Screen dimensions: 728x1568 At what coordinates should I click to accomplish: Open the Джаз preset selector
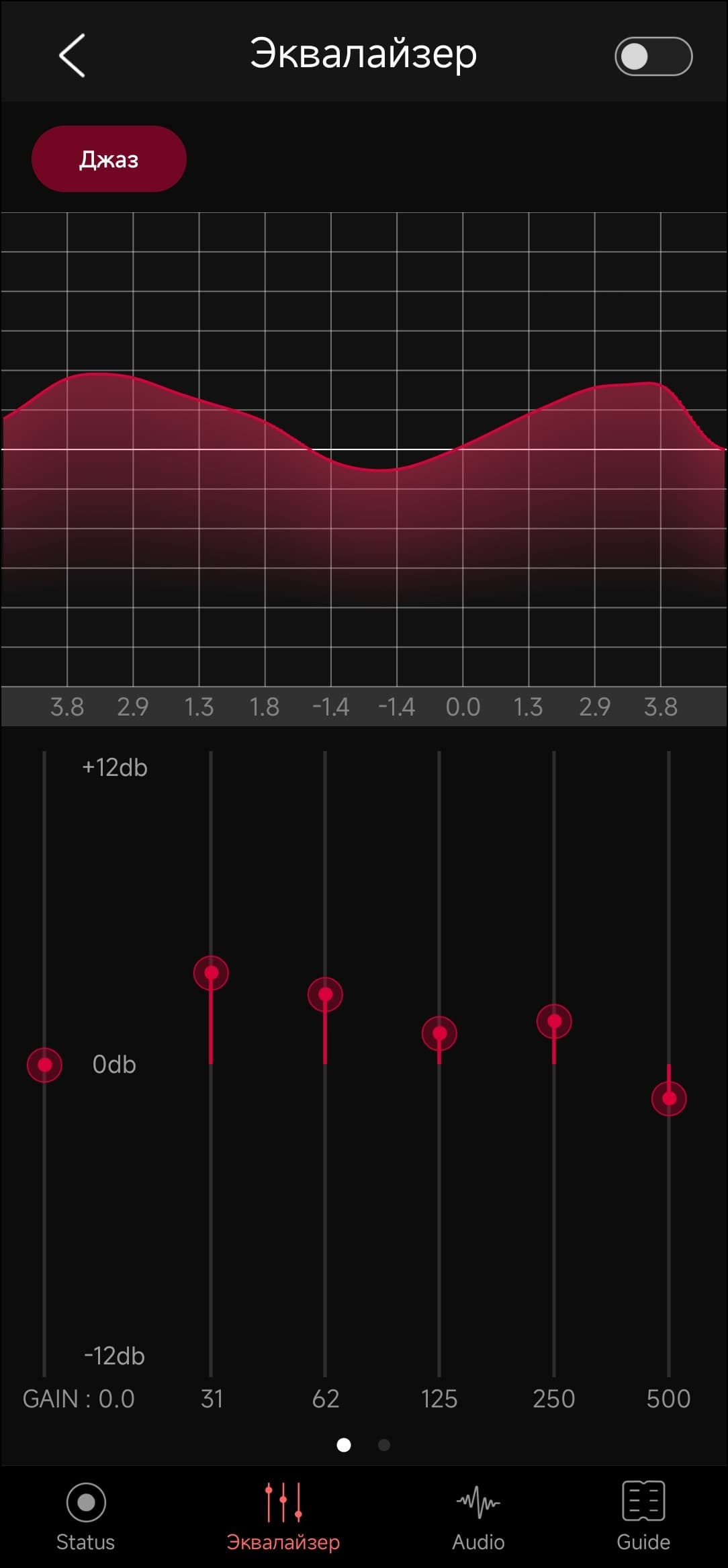coord(109,159)
